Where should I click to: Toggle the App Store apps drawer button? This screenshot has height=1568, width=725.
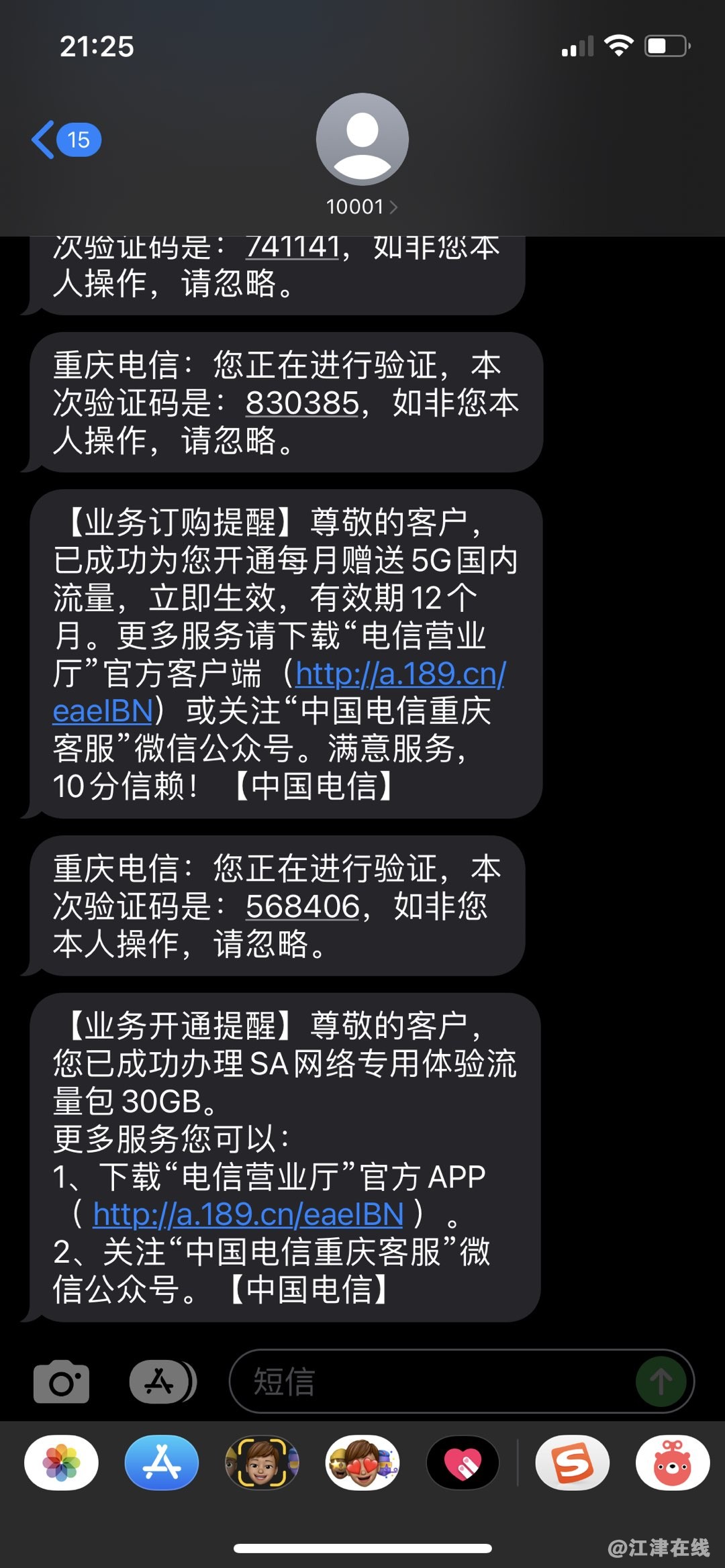162,1381
